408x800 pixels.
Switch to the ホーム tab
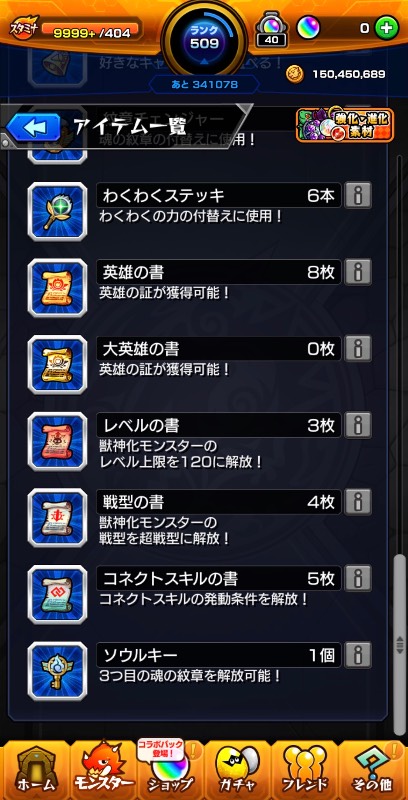coord(35,768)
